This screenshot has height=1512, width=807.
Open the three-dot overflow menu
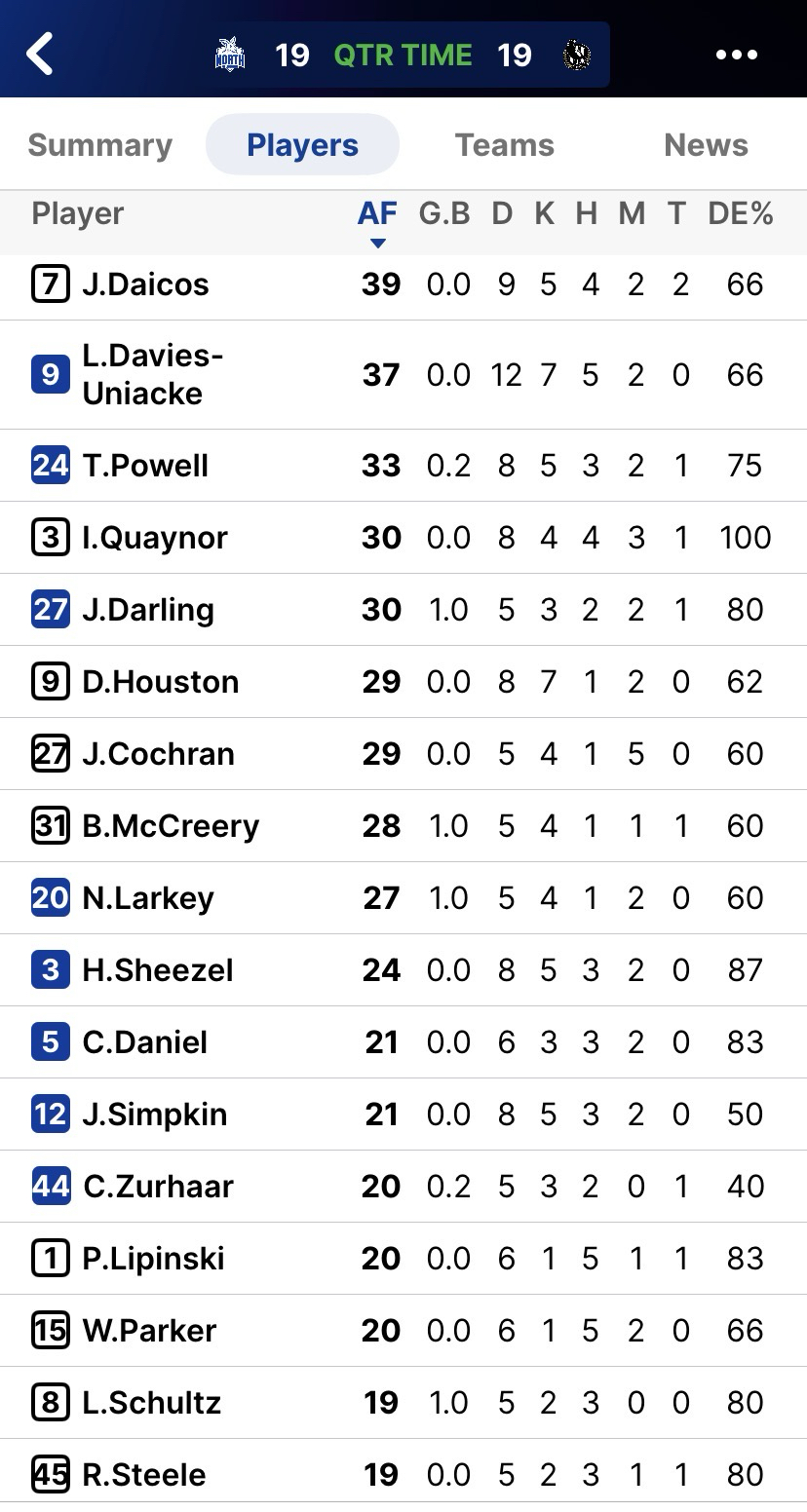(x=736, y=55)
